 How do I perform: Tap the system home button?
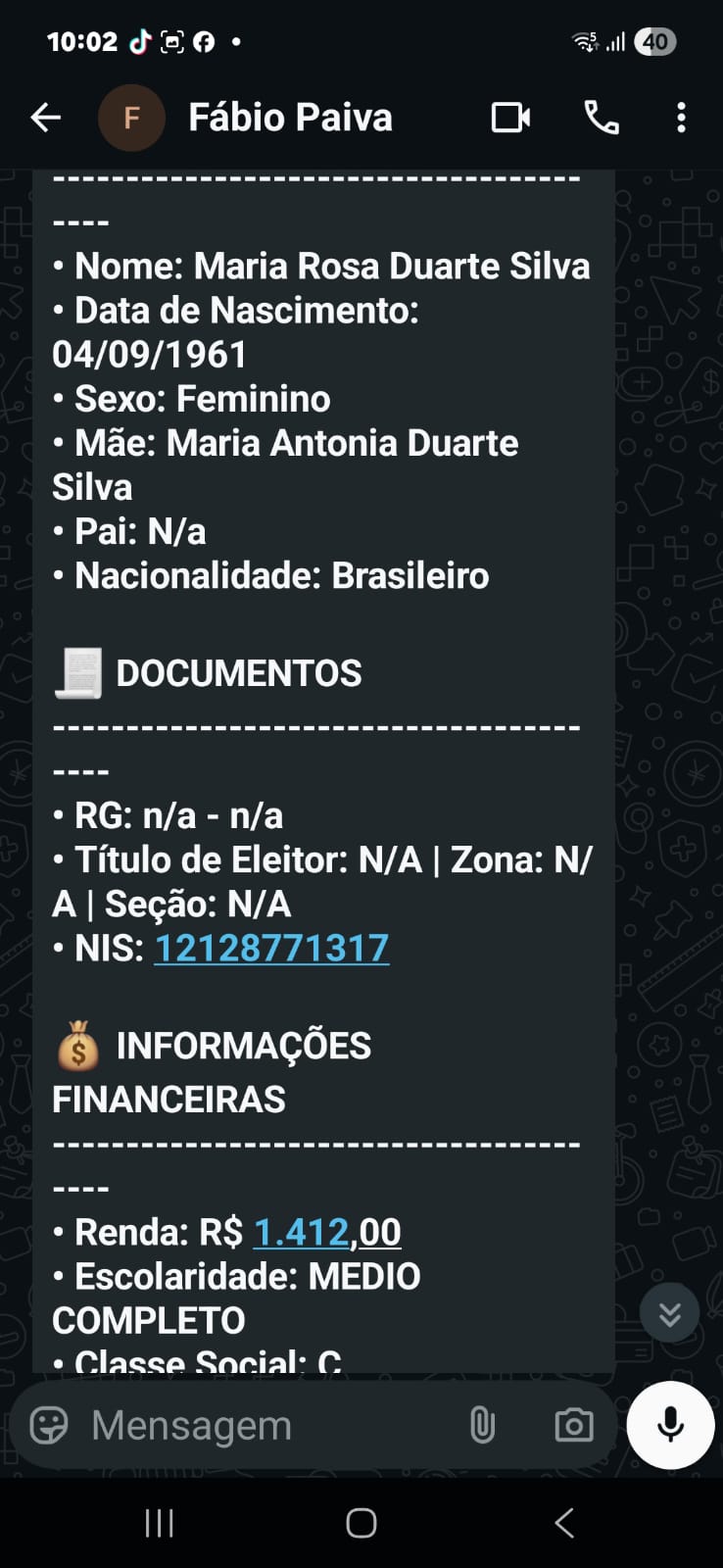[x=361, y=1523]
